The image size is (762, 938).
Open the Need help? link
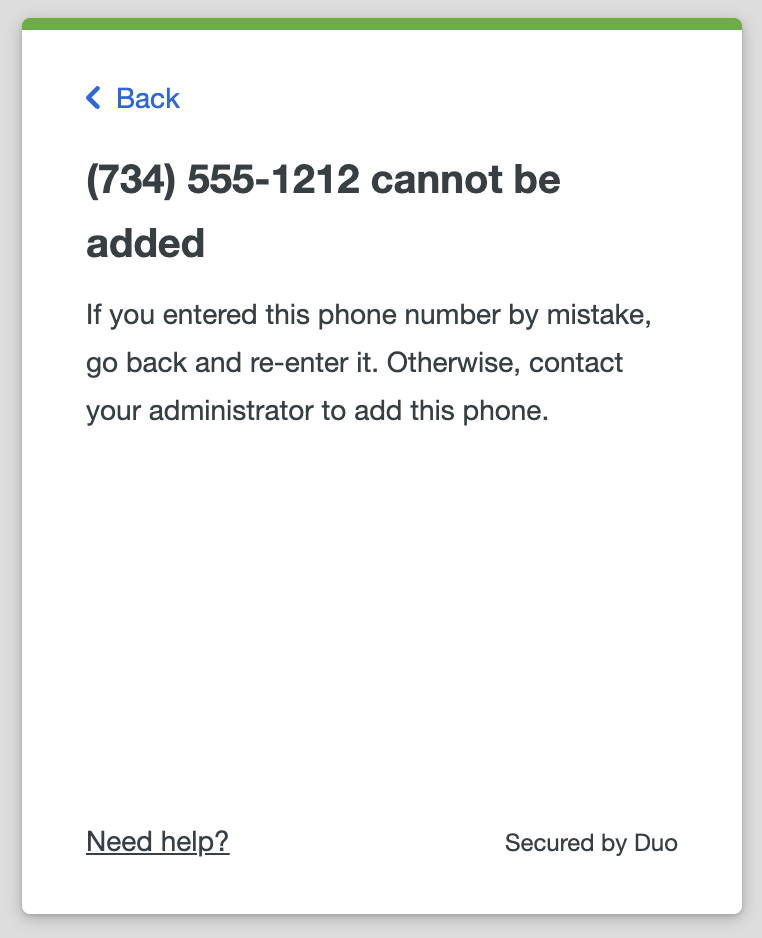tap(158, 842)
